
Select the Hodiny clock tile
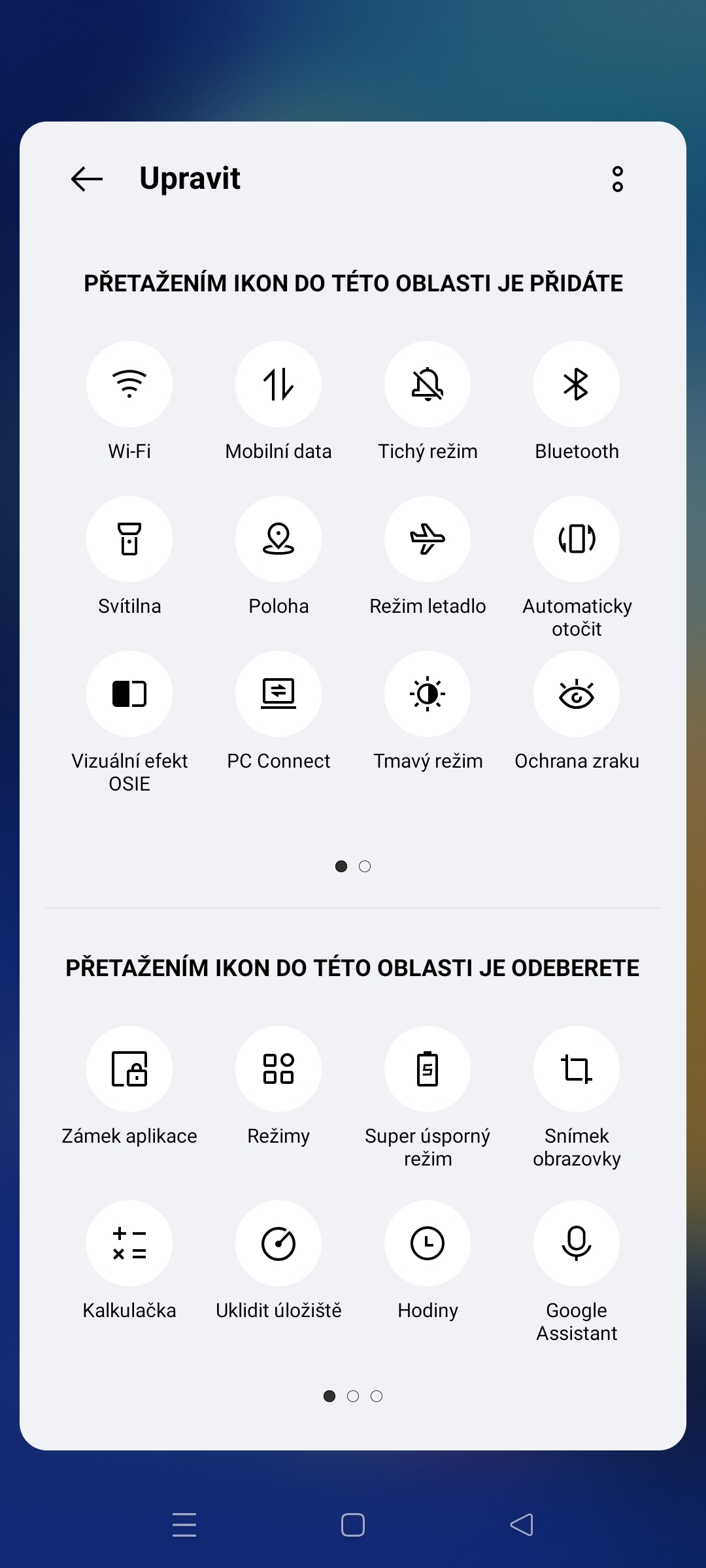click(x=428, y=1243)
